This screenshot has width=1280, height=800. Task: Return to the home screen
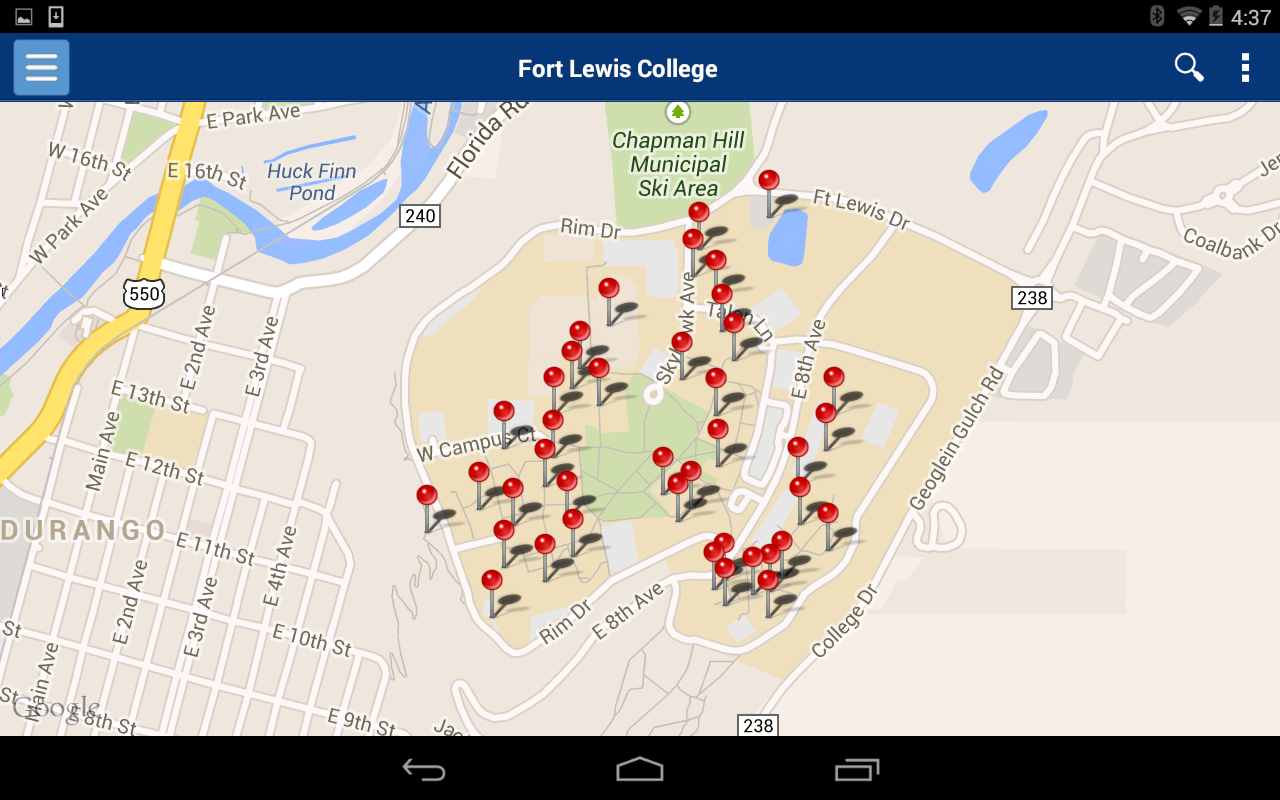640,769
